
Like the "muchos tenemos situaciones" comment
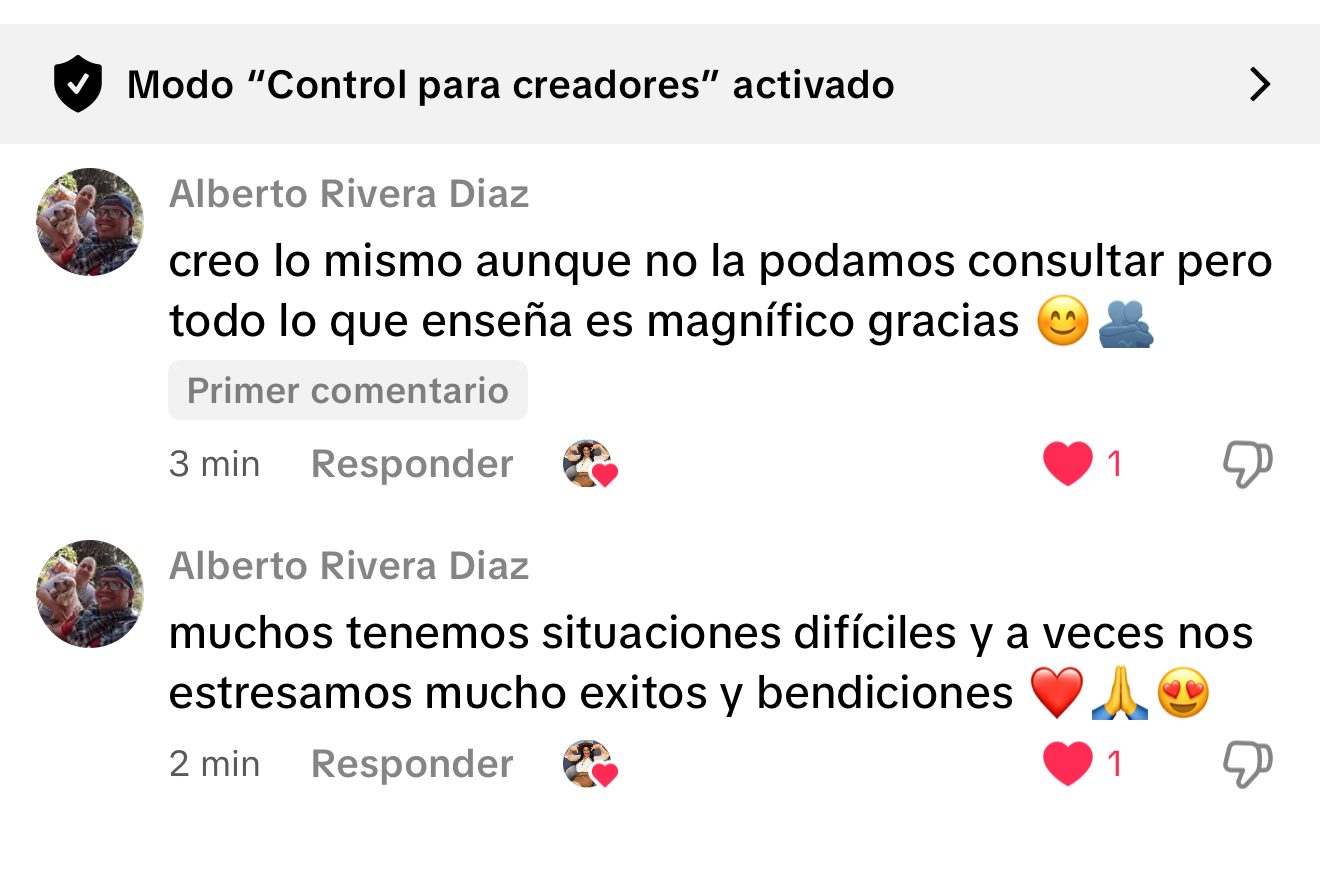point(1068,764)
